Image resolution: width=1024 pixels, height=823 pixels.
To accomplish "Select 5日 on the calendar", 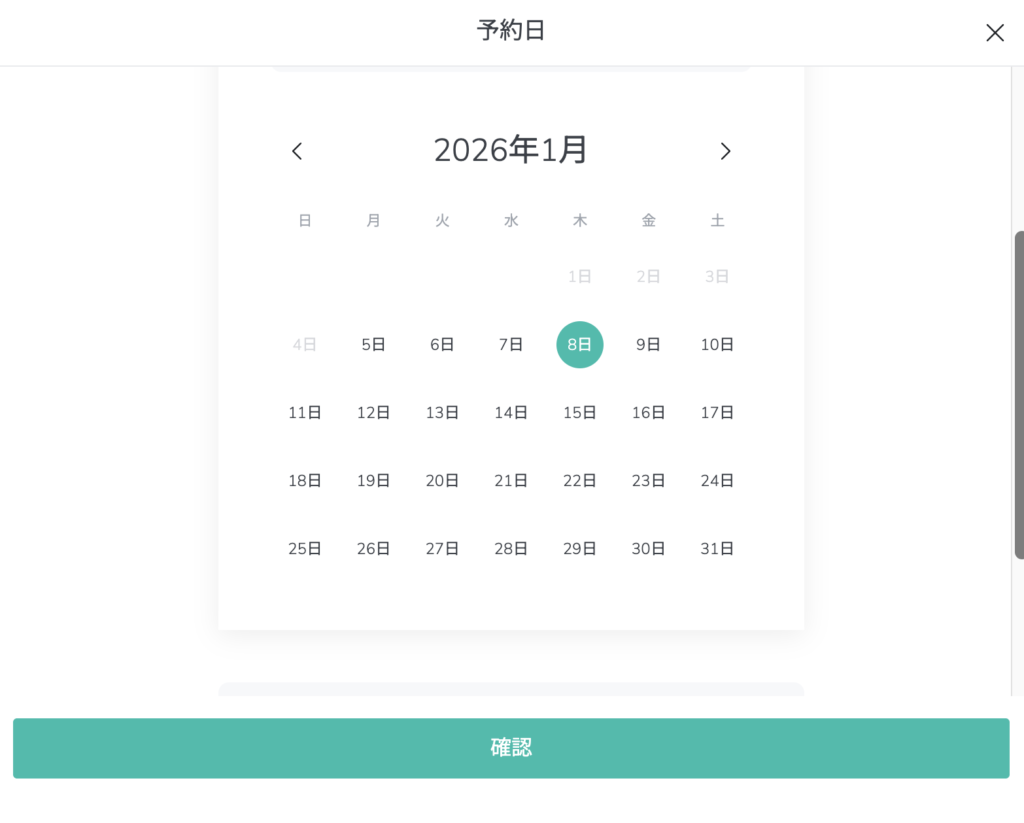I will click(373, 345).
